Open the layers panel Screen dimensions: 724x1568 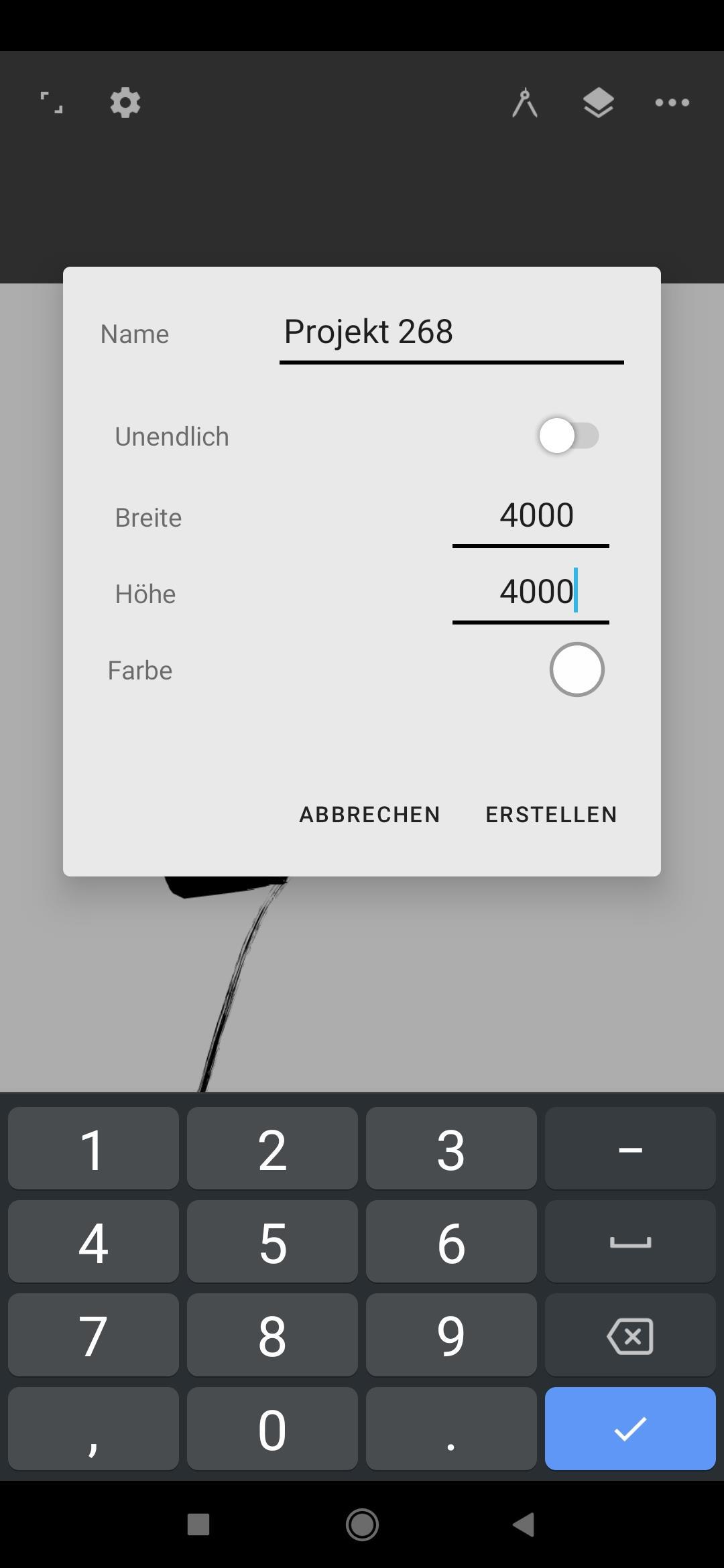[598, 103]
